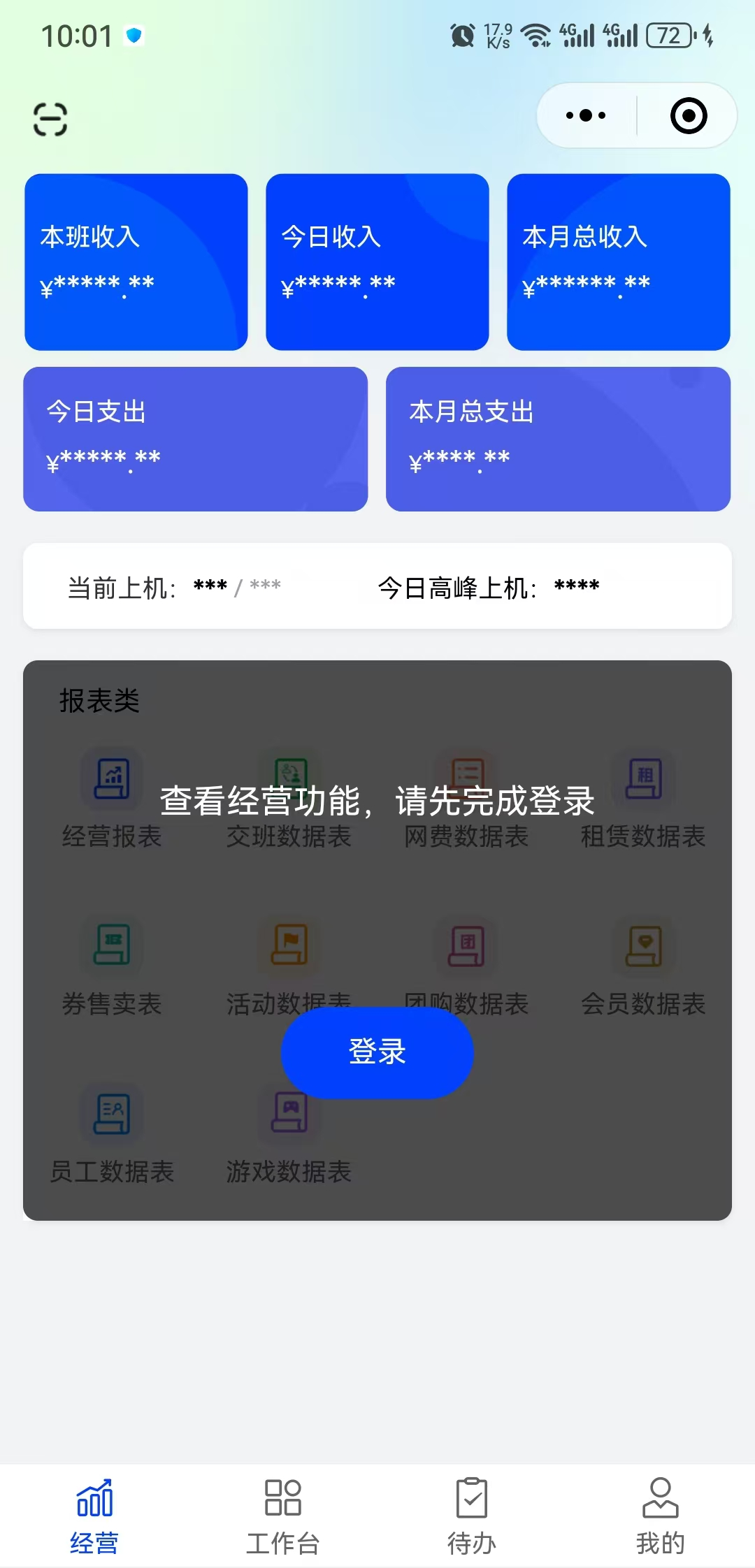Open the 今日收入 card
Viewport: 755px width, 1568px height.
[x=377, y=262]
